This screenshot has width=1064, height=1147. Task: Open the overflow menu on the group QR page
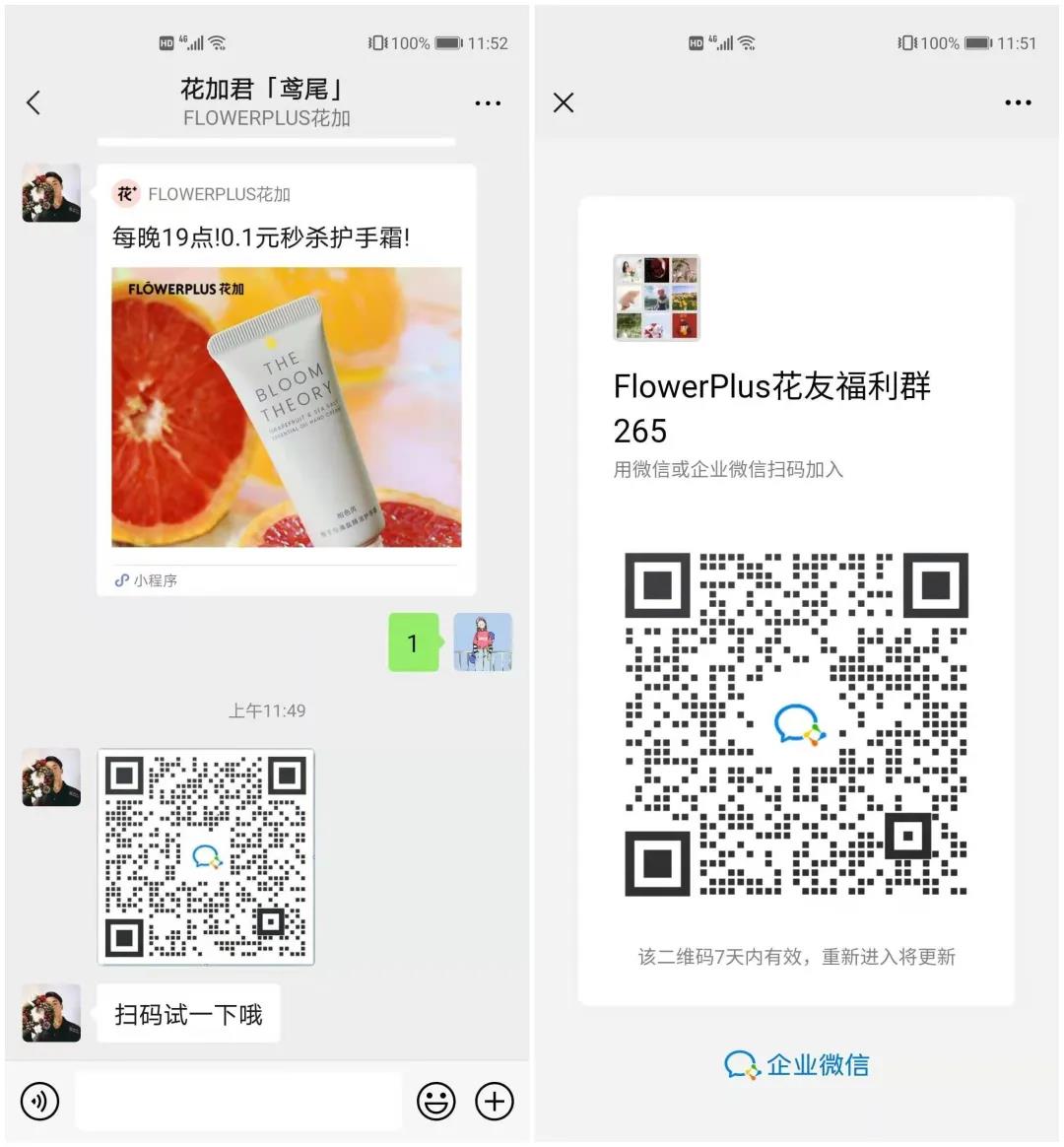click(x=1018, y=102)
